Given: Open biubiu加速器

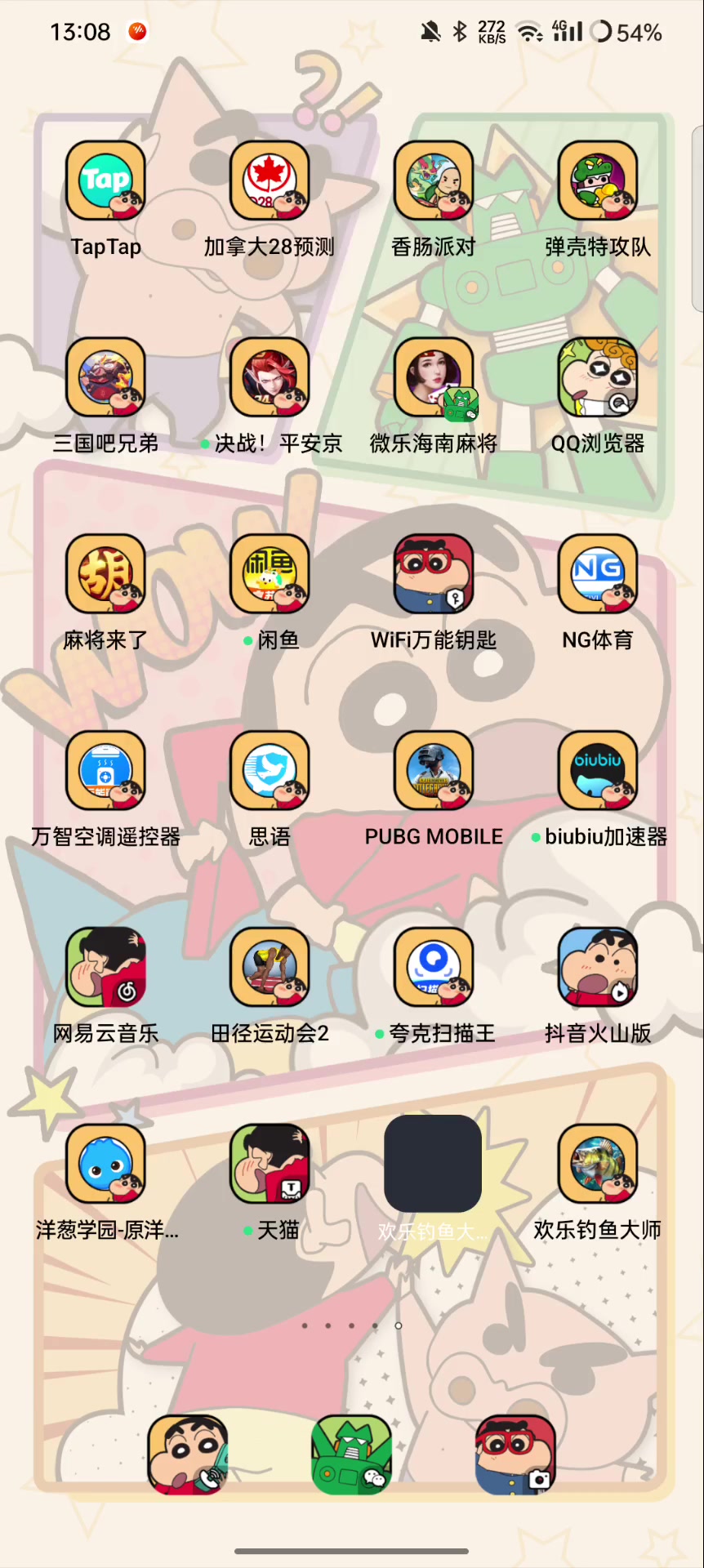Looking at the screenshot, I should click(x=598, y=772).
